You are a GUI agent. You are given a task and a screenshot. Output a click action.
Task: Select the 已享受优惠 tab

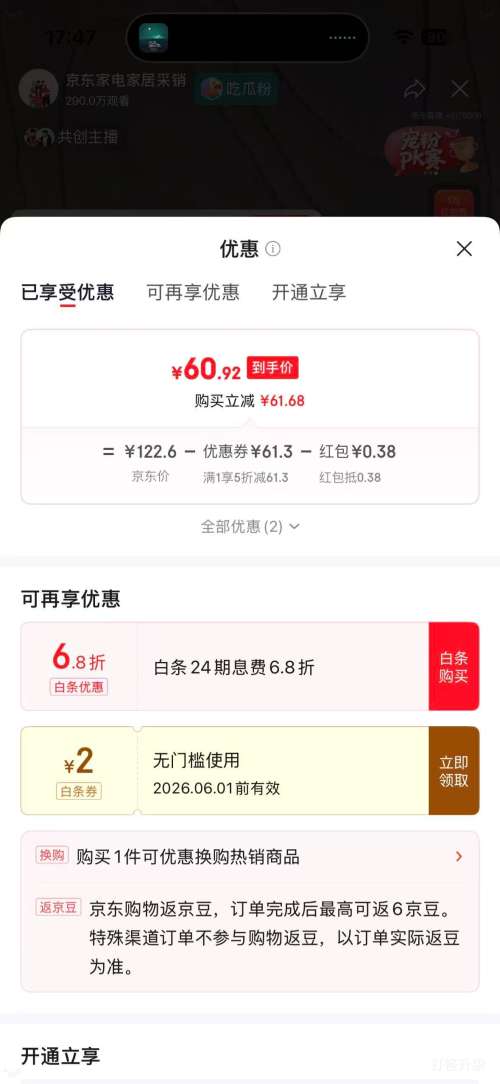pyautogui.click(x=68, y=292)
